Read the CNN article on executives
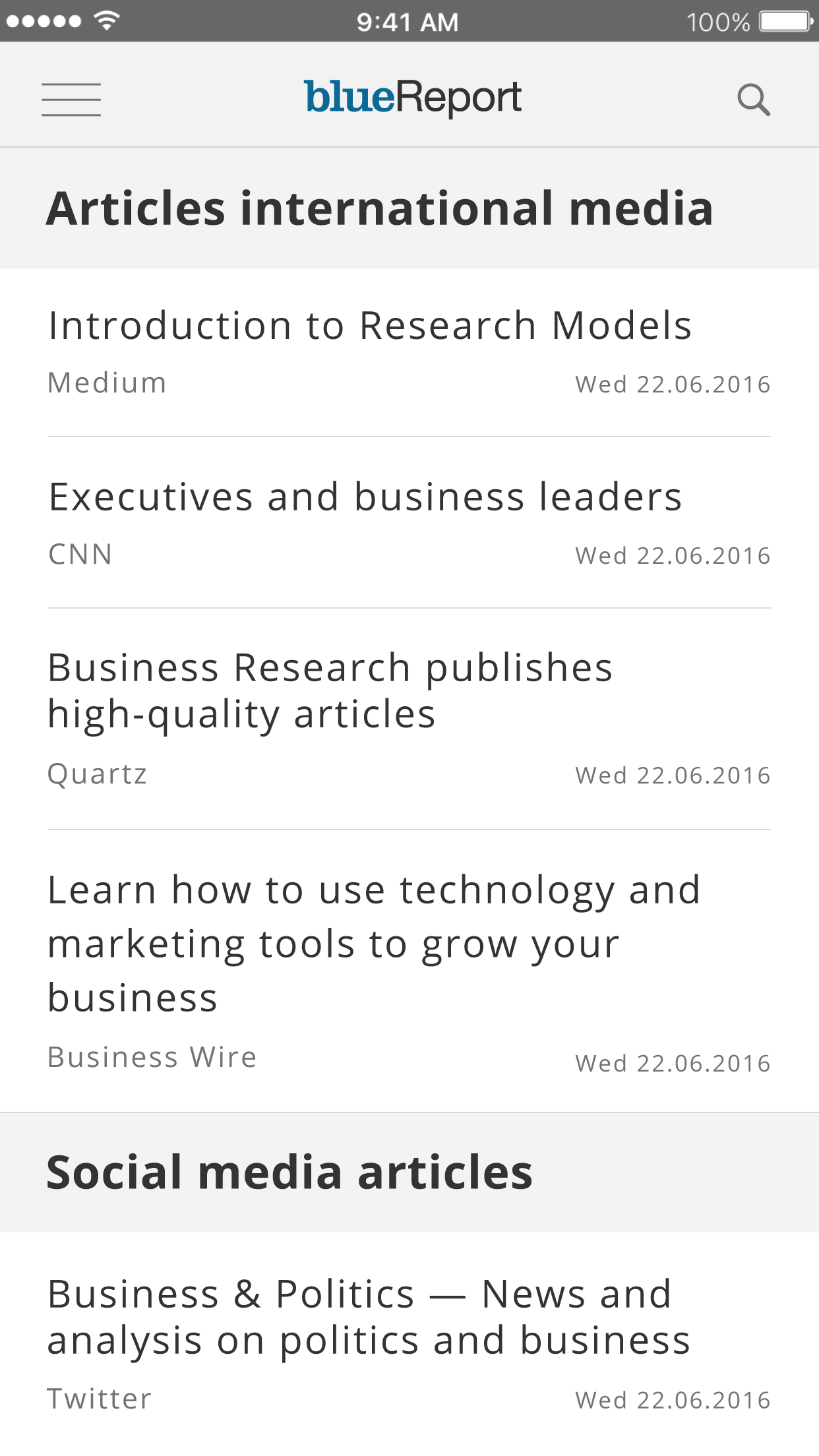Viewport: 819px width, 1456px height. point(365,497)
